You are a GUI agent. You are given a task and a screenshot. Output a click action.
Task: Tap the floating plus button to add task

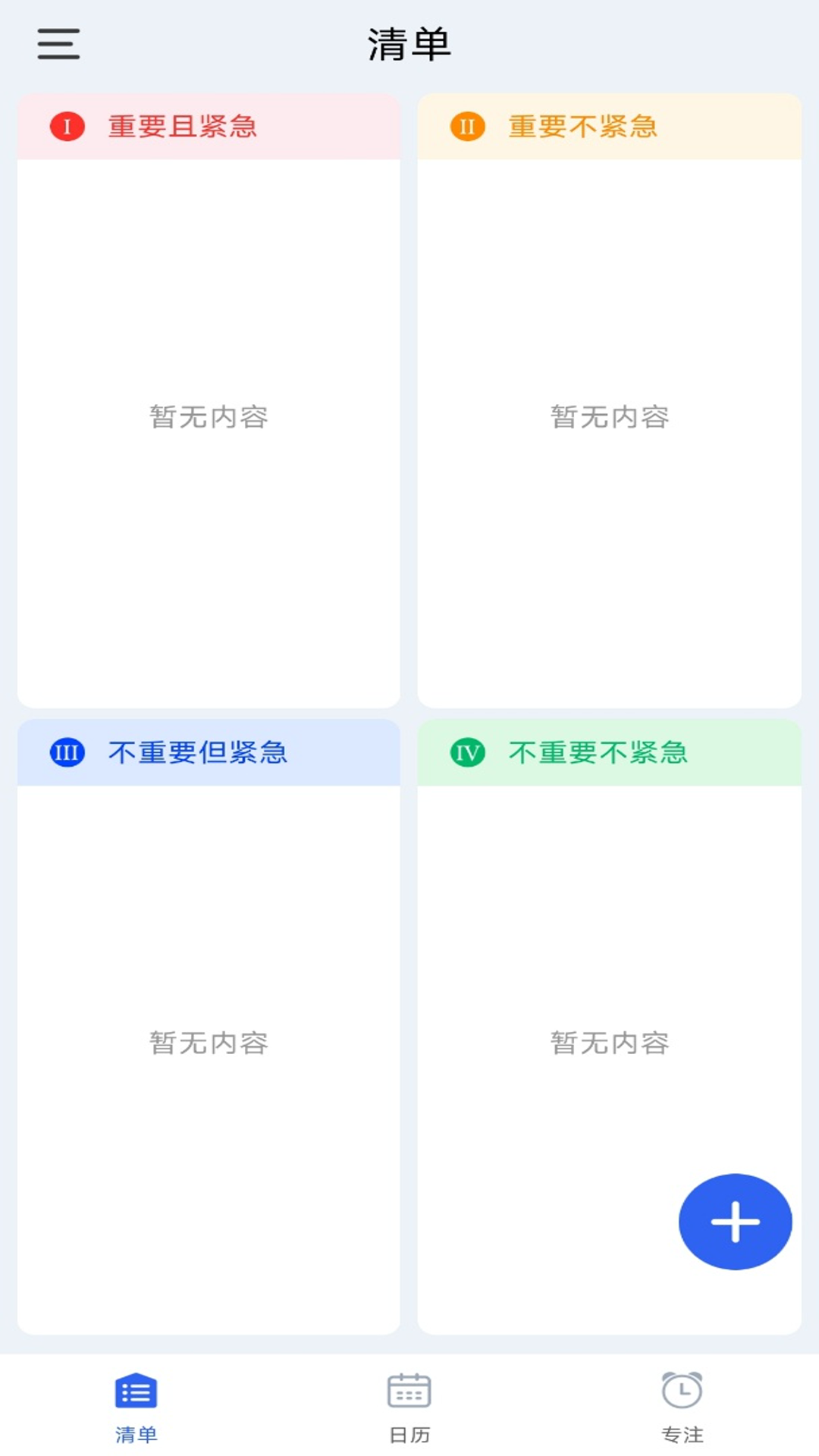[734, 1219]
